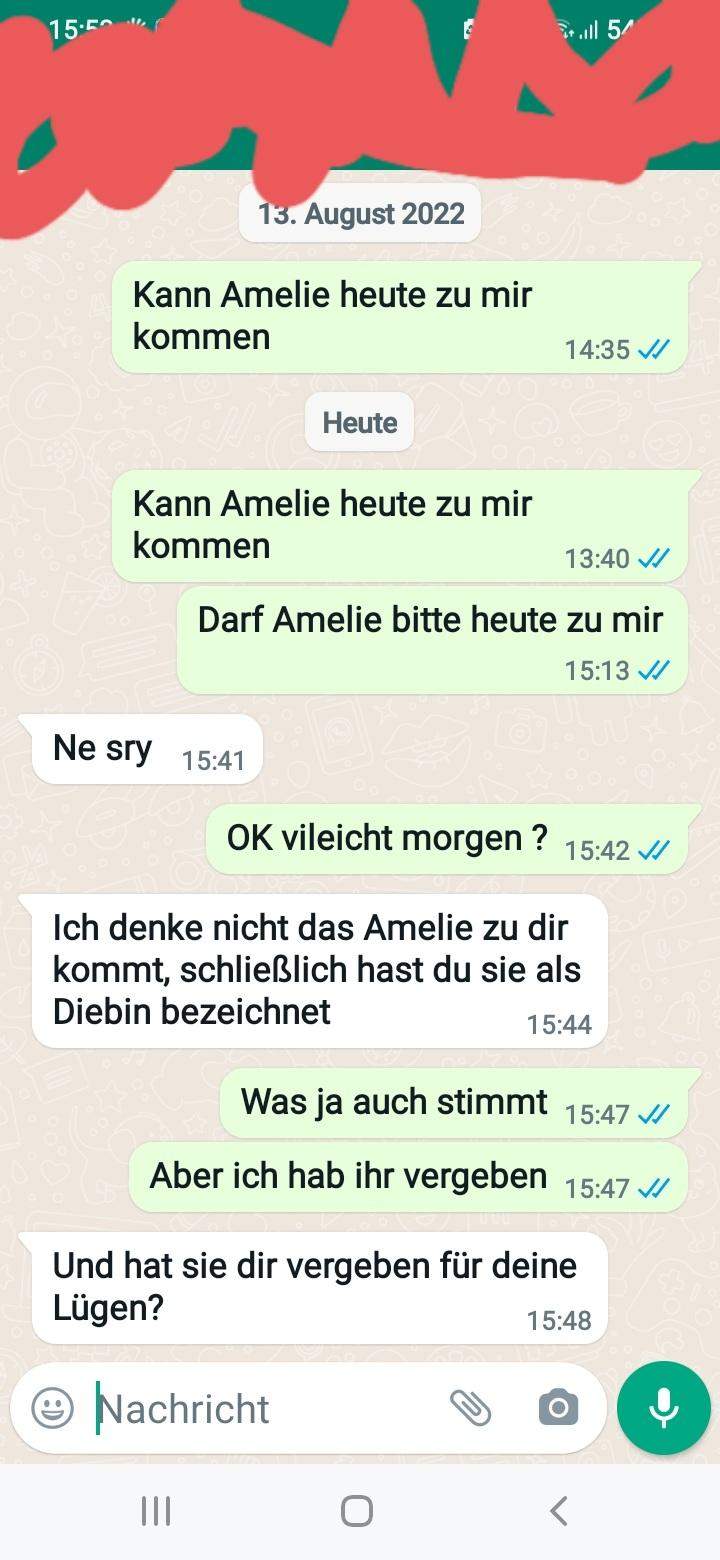Open the camera from message bar

coord(558,1408)
